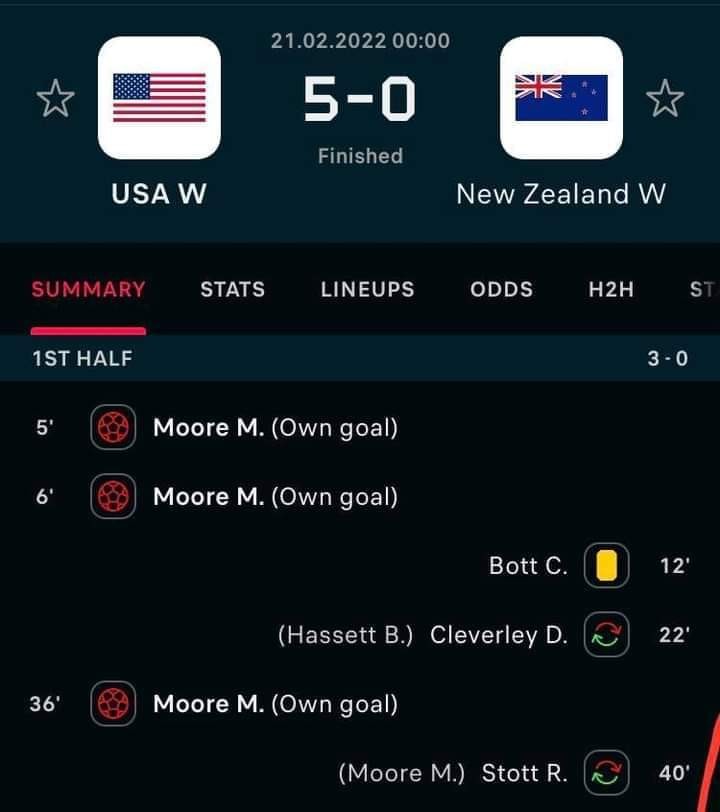Open the Odds tab
The height and width of the screenshot is (812, 720).
pos(501,290)
